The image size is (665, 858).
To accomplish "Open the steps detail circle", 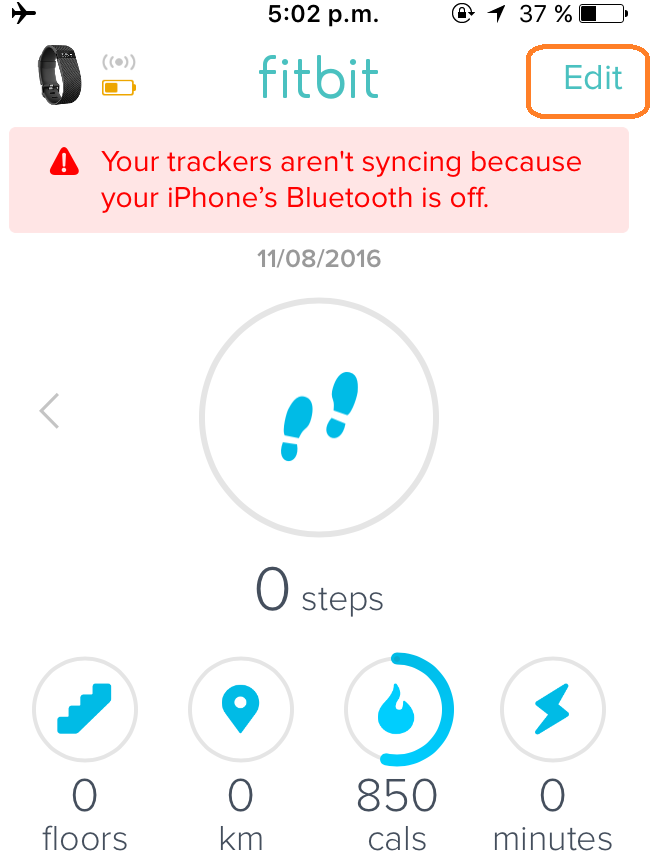I will coord(319,417).
